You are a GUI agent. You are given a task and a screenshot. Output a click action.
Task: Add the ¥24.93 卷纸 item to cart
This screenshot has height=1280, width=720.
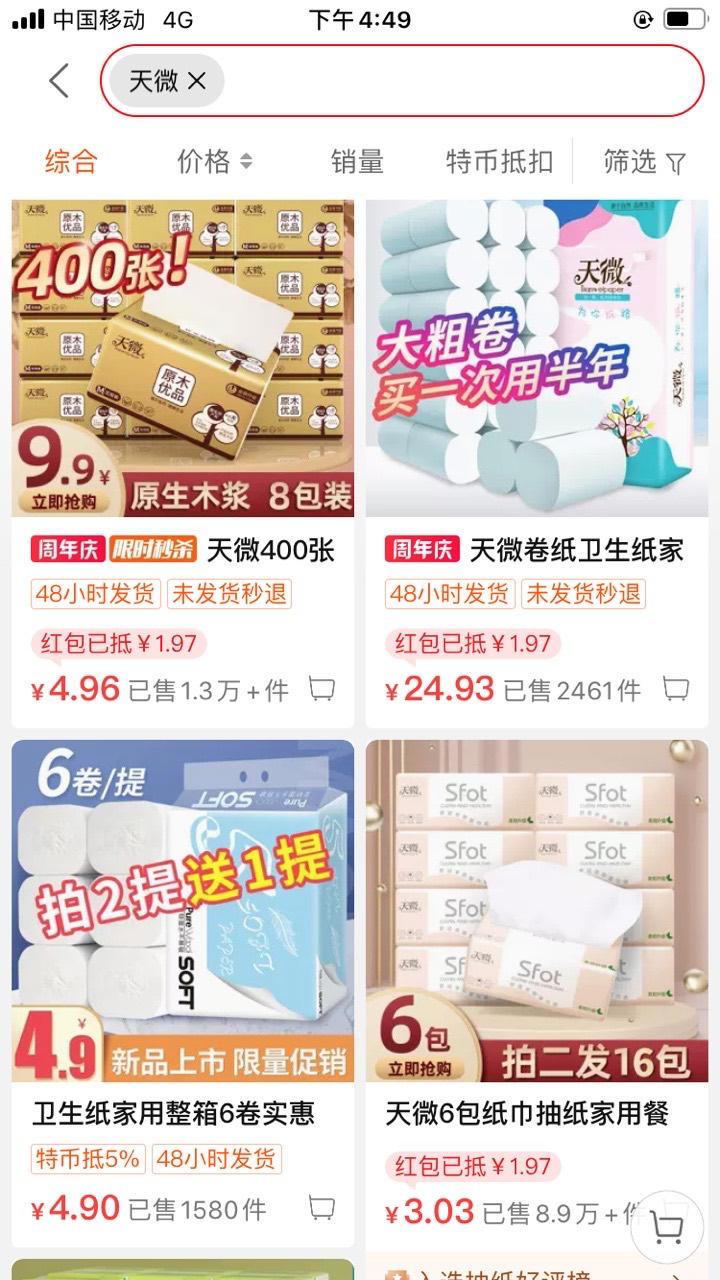point(676,689)
